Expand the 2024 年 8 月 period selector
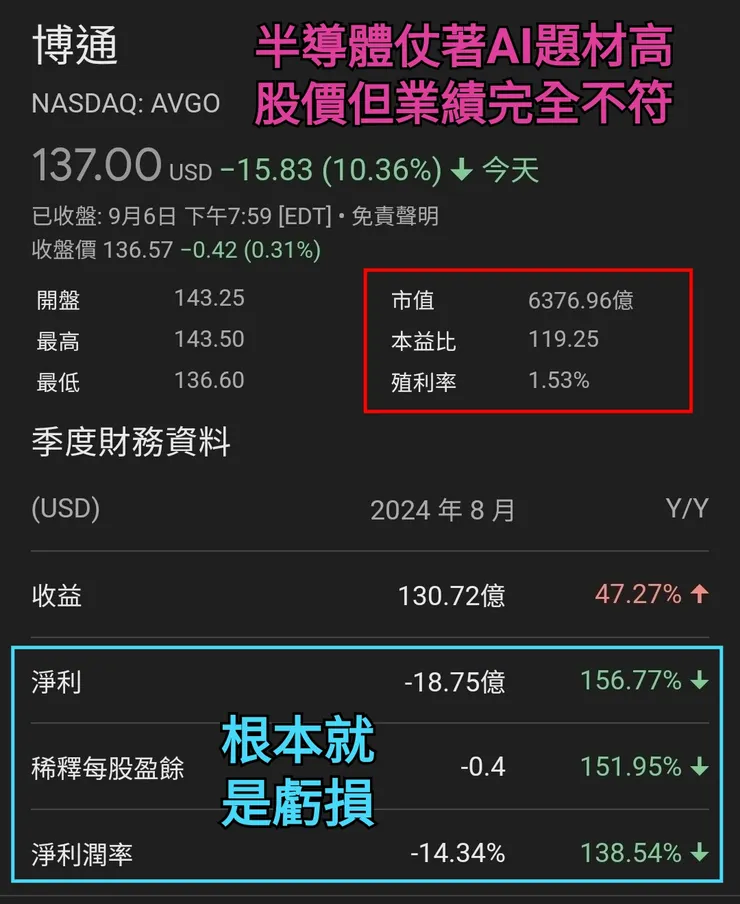This screenshot has width=740, height=904. click(441, 509)
